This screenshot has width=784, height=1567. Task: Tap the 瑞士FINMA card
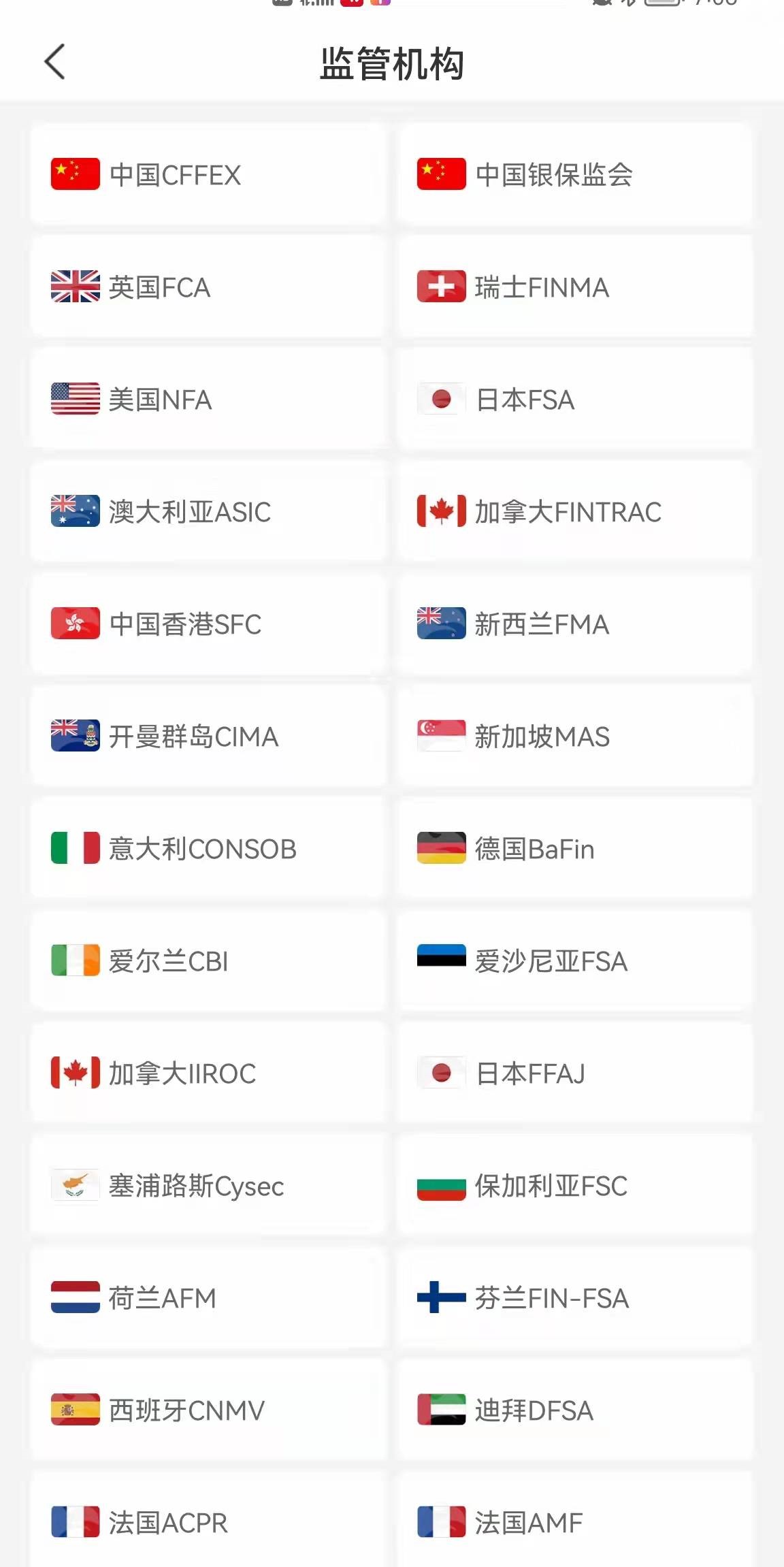[x=575, y=287]
